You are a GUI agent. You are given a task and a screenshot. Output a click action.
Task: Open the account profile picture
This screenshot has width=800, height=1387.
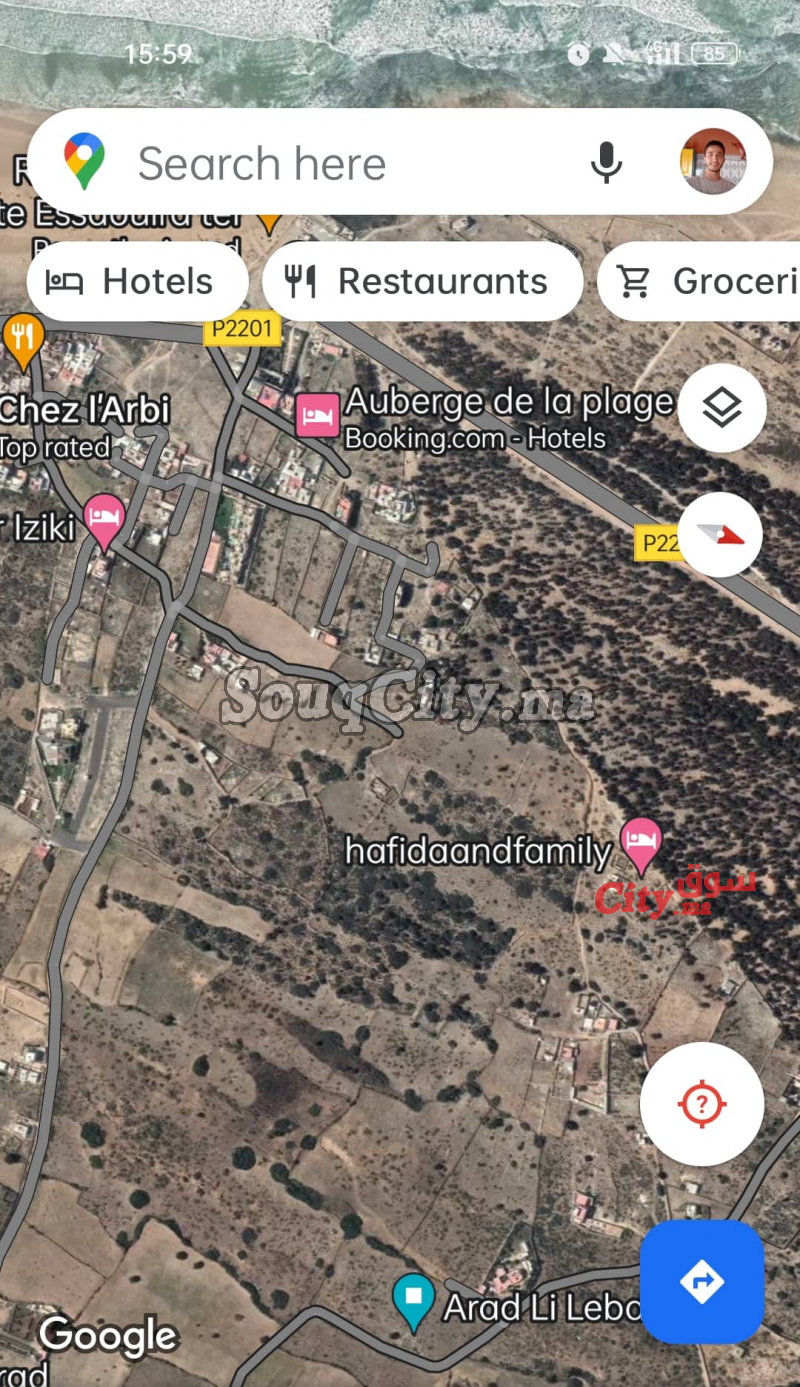pyautogui.click(x=713, y=161)
